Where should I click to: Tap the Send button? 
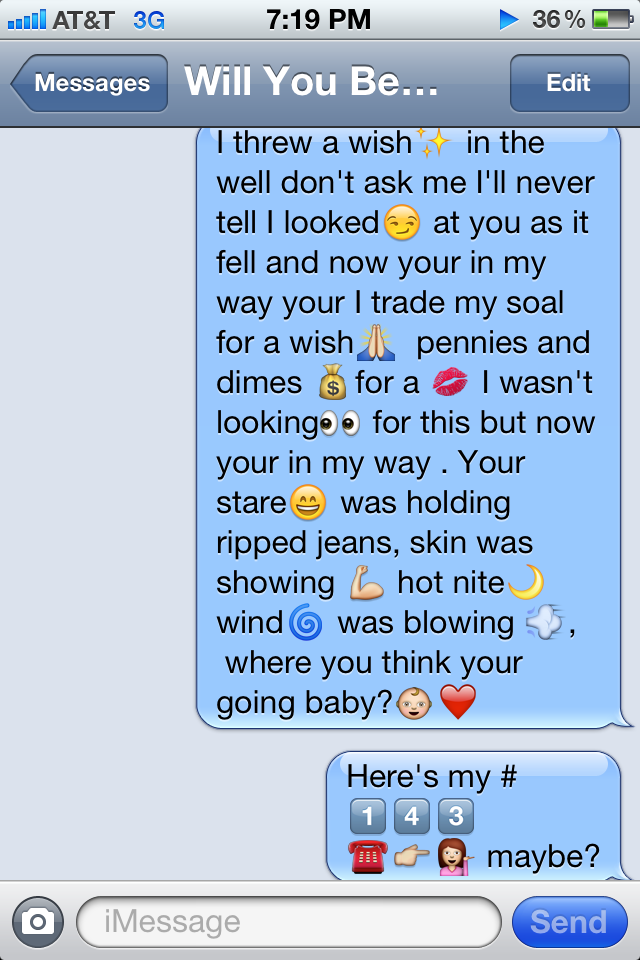click(x=568, y=921)
